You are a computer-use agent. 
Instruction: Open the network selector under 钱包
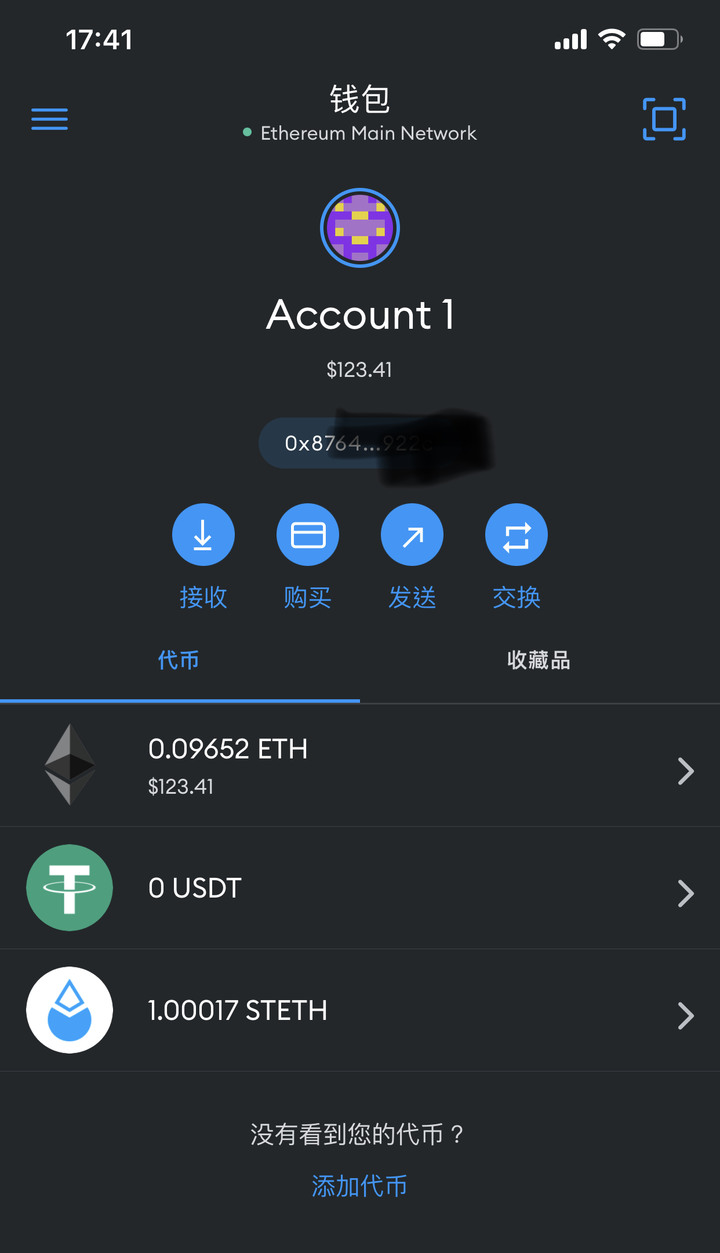pyautogui.click(x=360, y=133)
